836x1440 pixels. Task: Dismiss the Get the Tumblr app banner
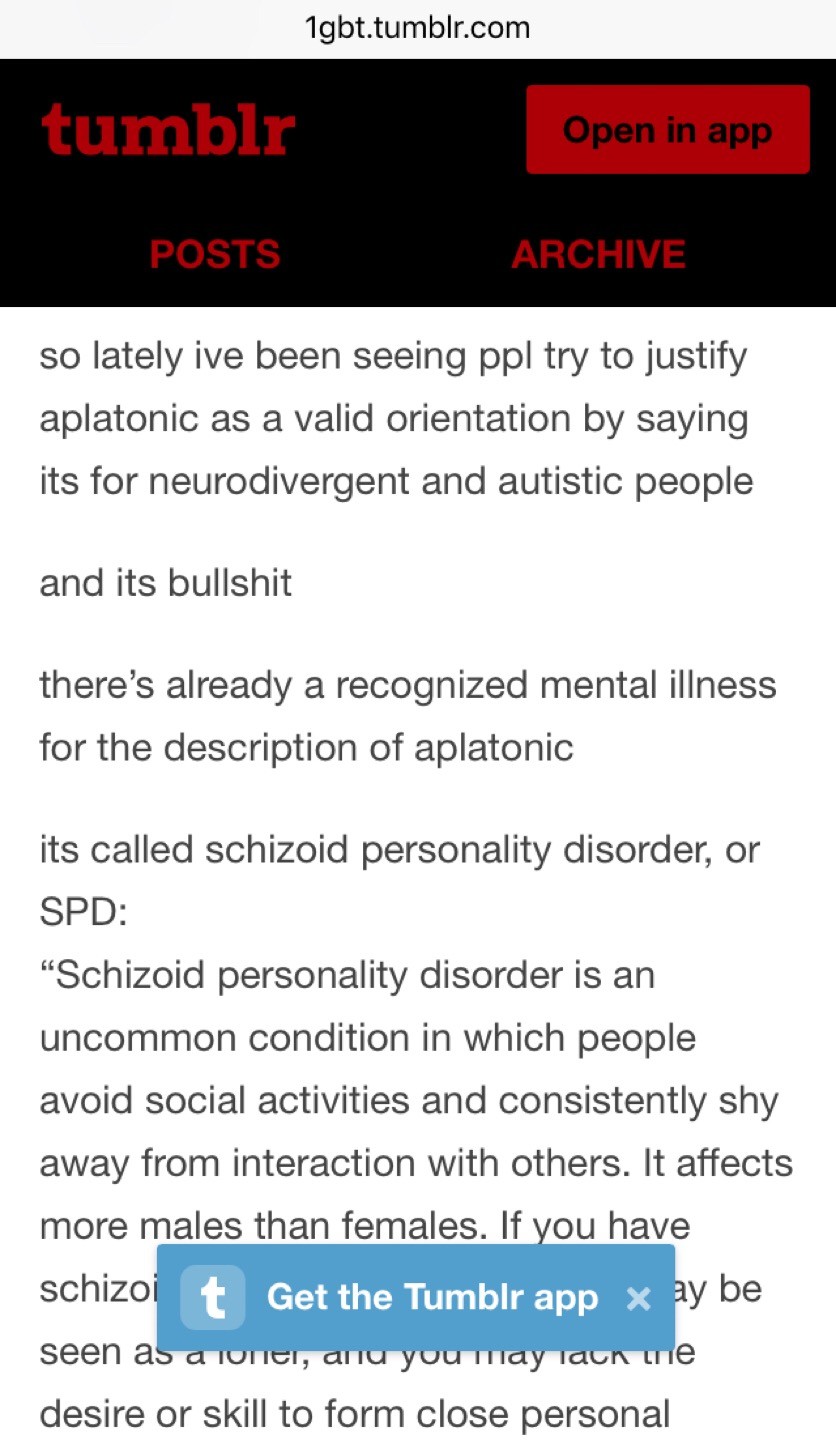coord(638,1298)
